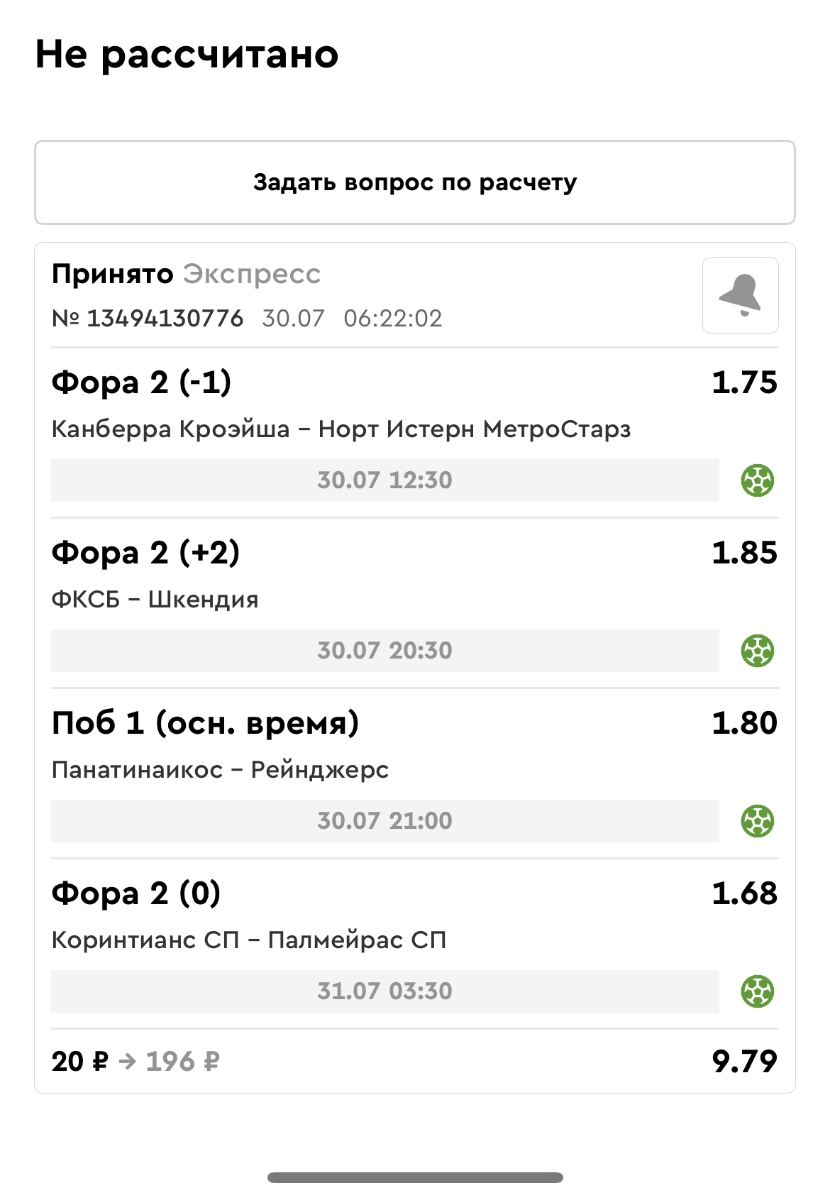Open the Канберра Кроэйша – Норт Истерн МетроСтарз match
Screen dimensions: 830x1200
click(x=341, y=429)
